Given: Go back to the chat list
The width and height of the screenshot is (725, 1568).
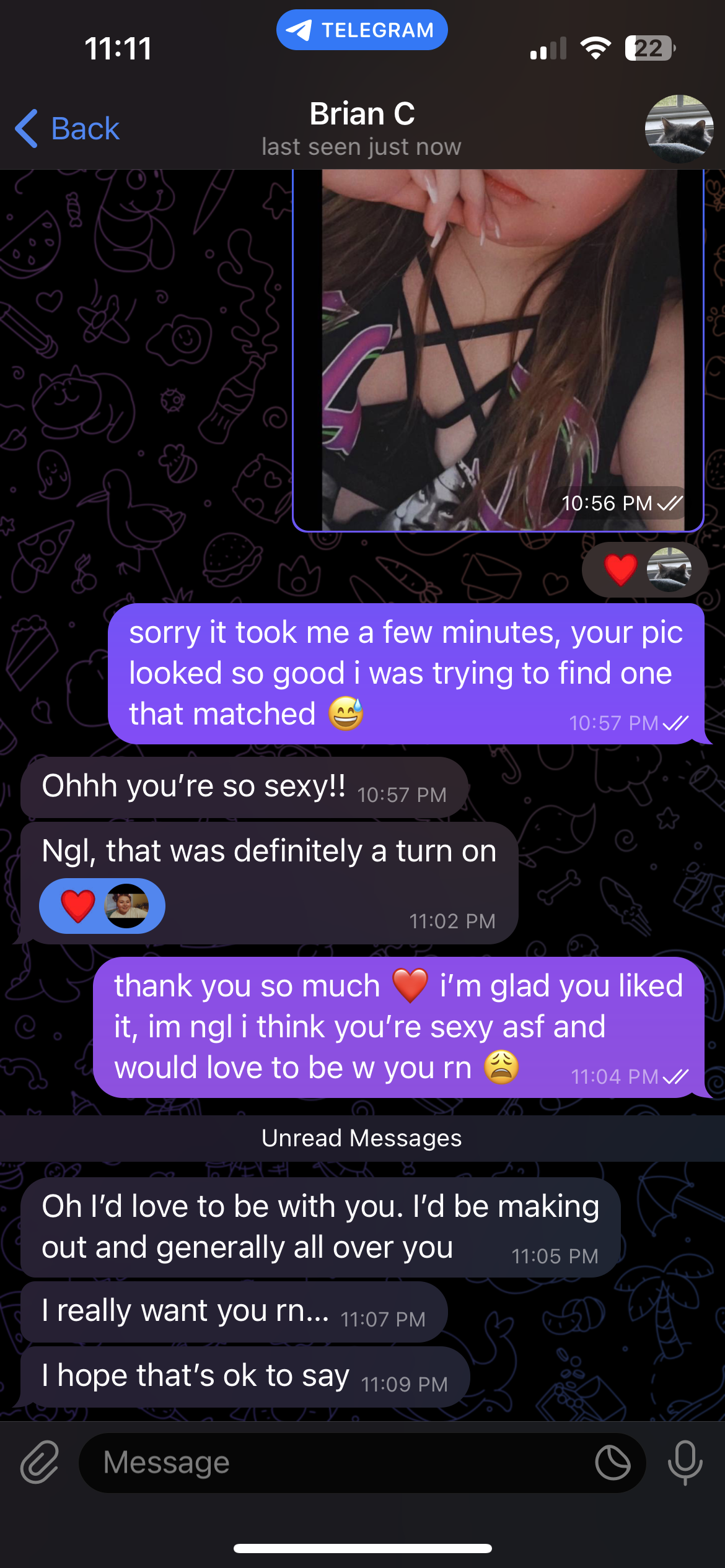Looking at the screenshot, I should [x=67, y=129].
